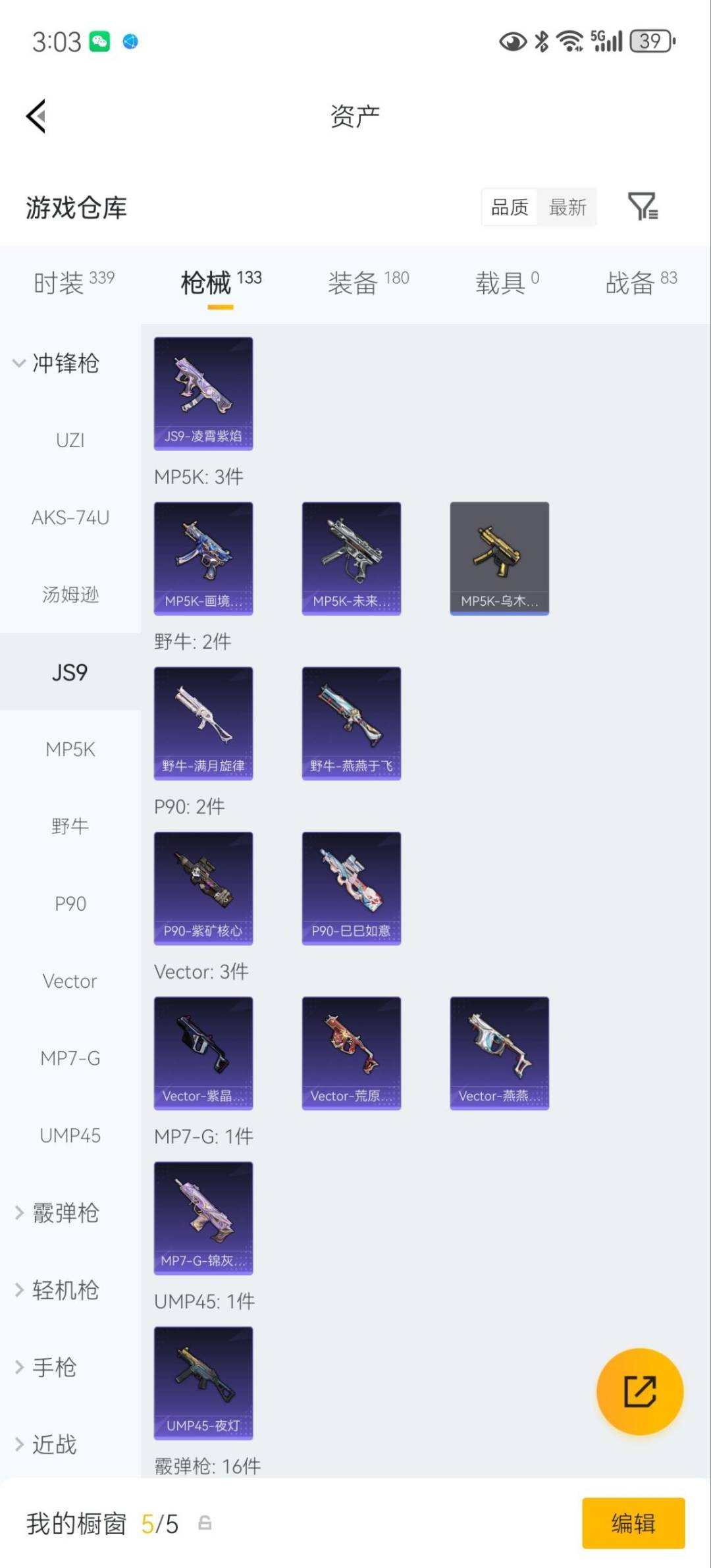Switch to the 时装 tab
The height and width of the screenshot is (1568, 711).
(74, 283)
